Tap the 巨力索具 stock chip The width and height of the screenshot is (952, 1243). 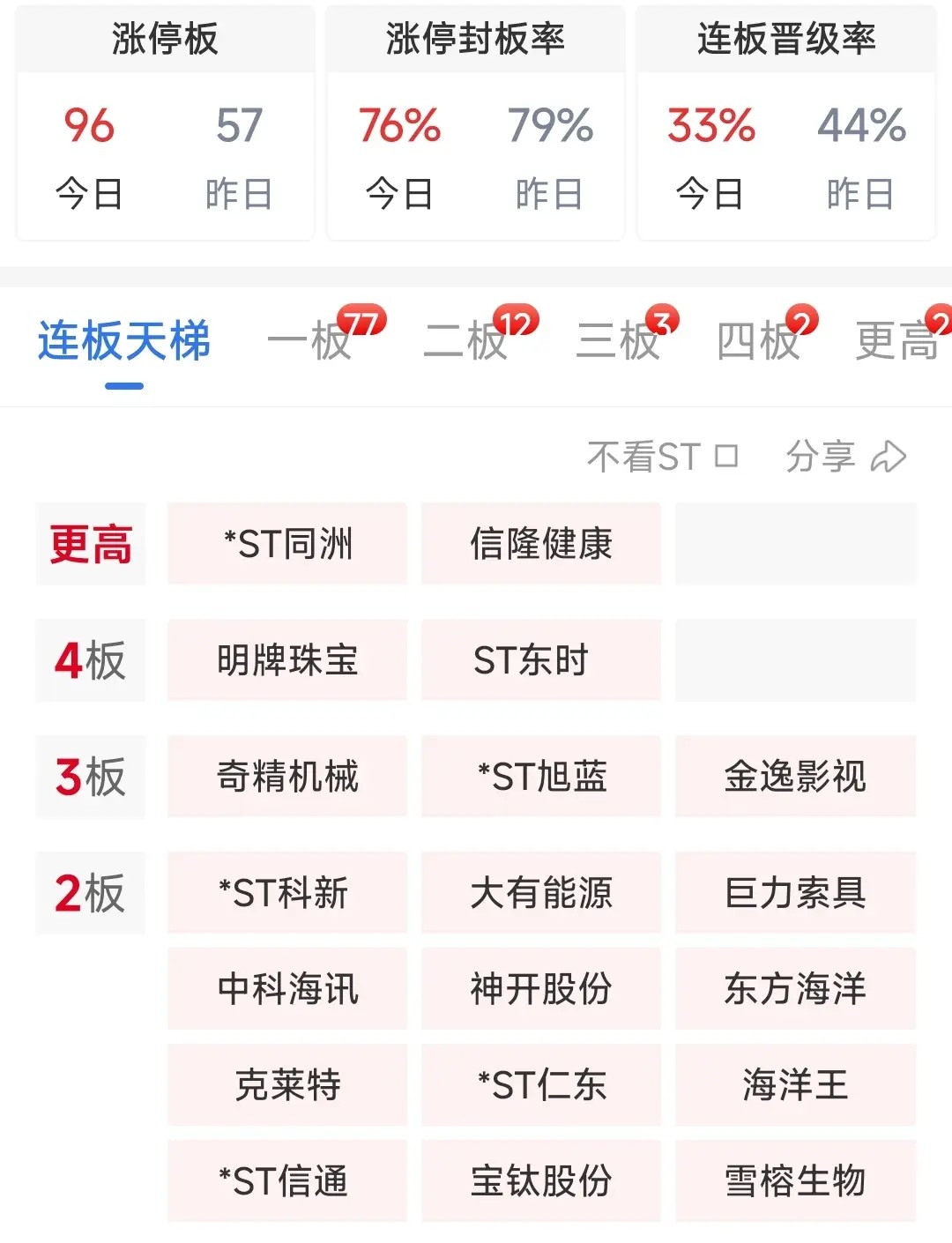click(x=795, y=893)
